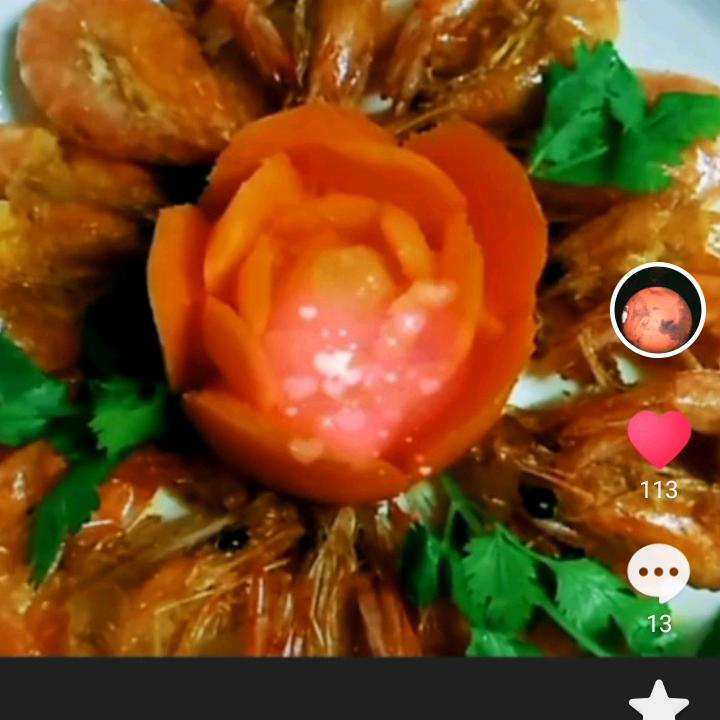The image size is (720, 720).
Task: Tap the star icon to favorite
Action: coord(659,701)
